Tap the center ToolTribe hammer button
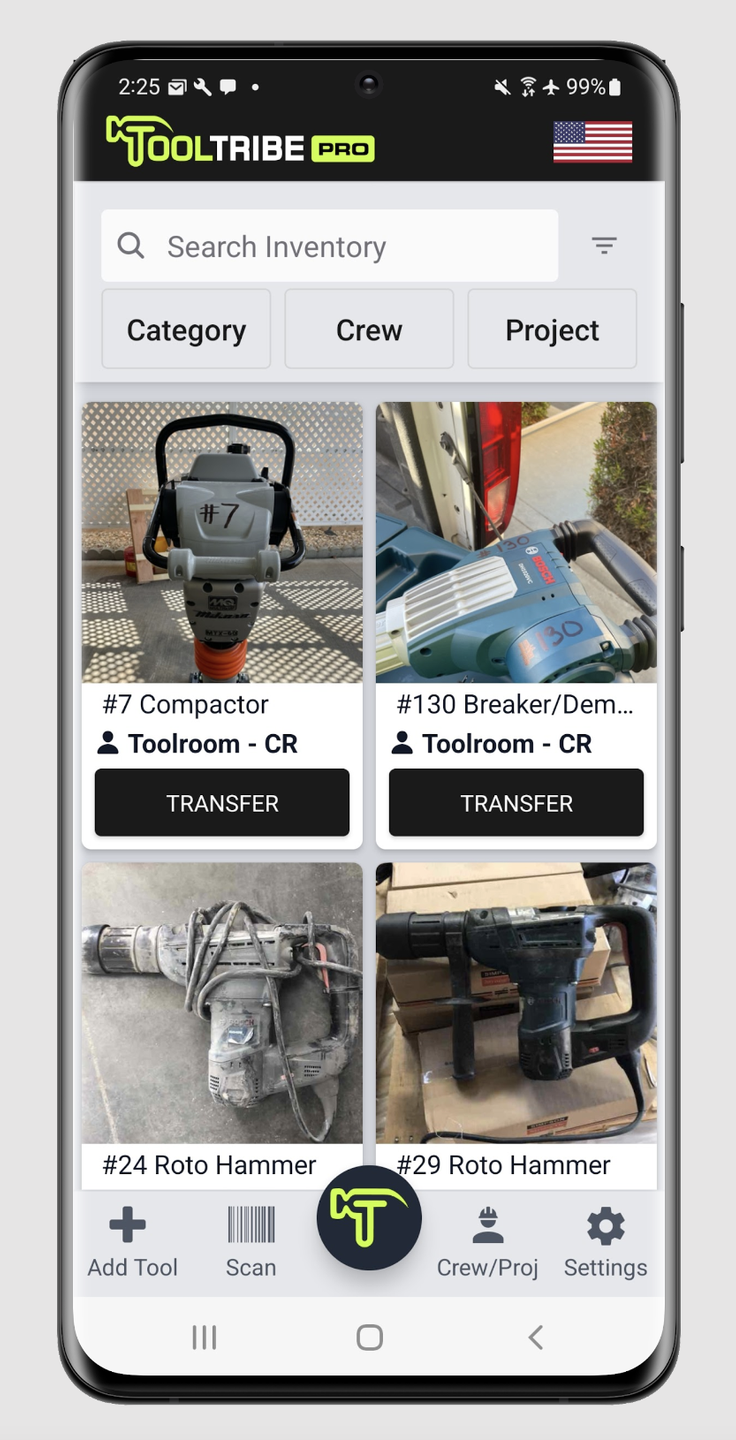 click(x=369, y=1217)
